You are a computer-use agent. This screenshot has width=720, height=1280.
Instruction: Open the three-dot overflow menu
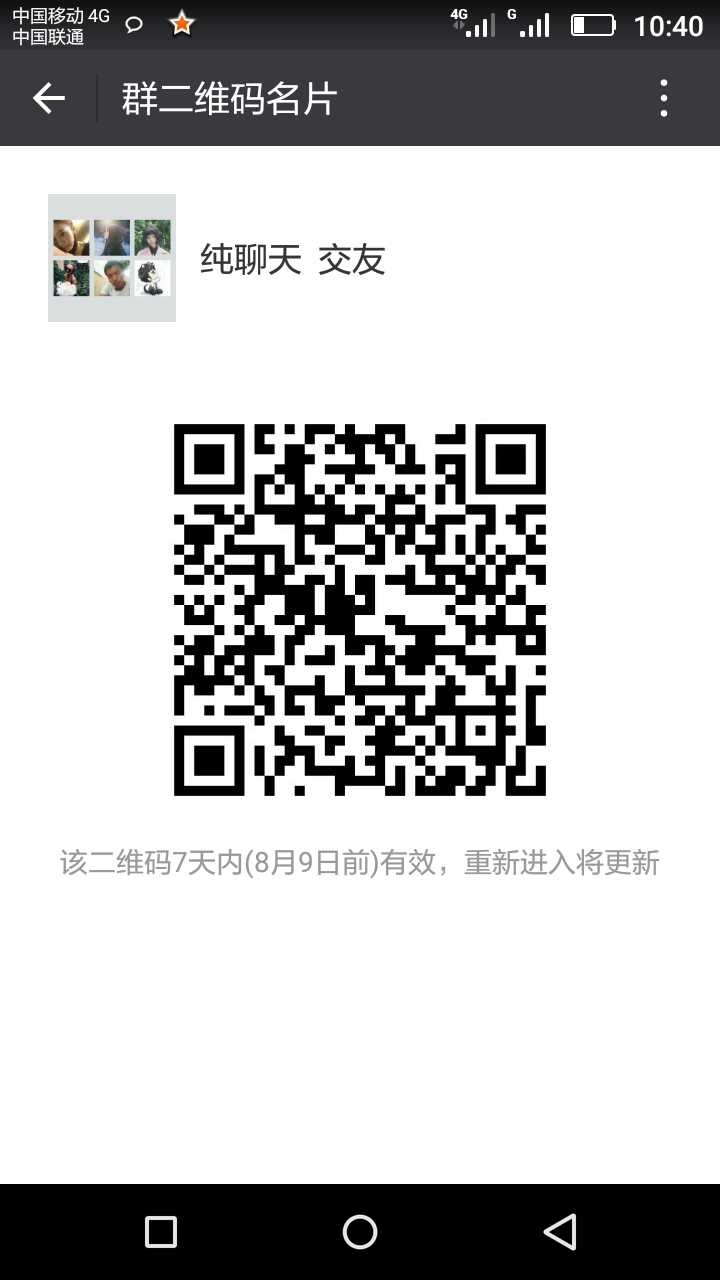coord(663,98)
